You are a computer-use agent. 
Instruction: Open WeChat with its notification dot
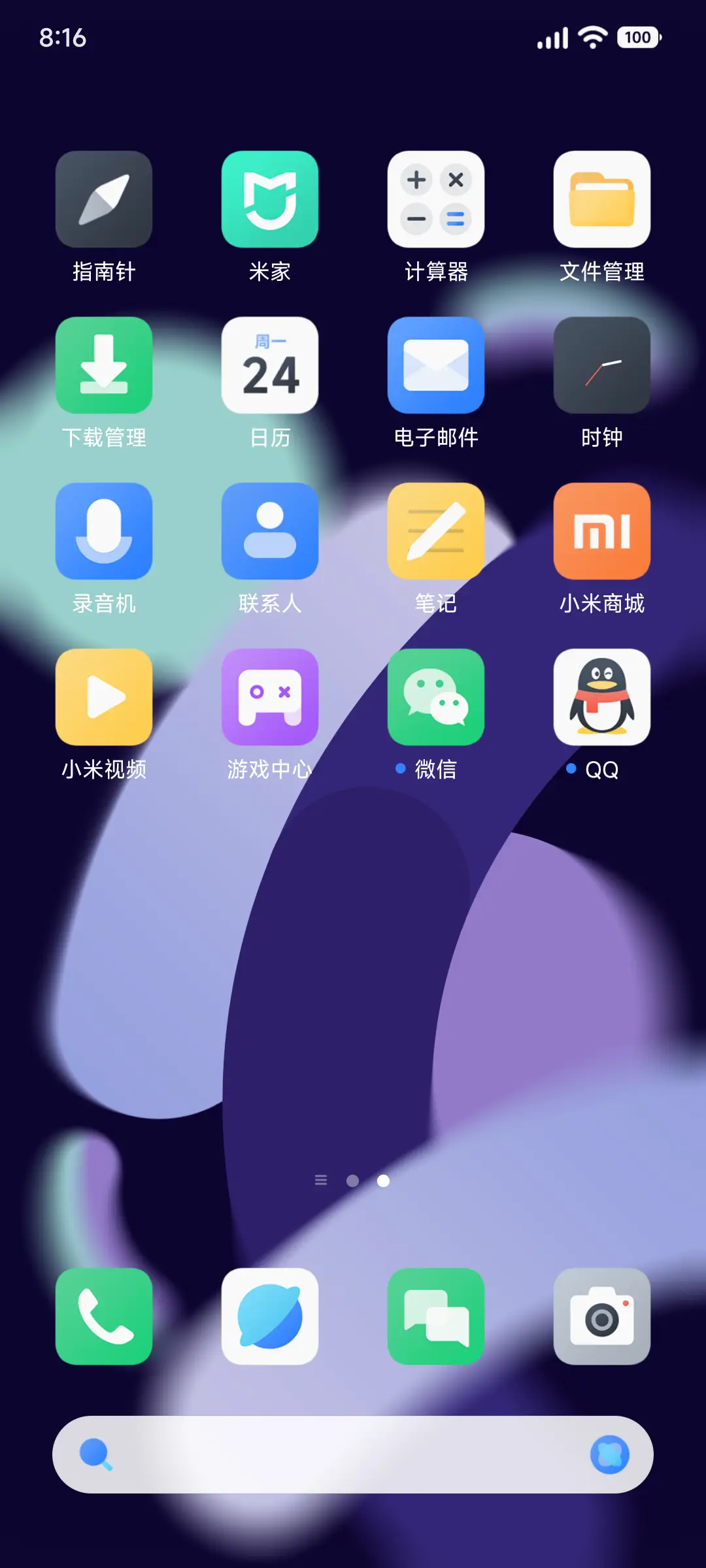pos(436,697)
